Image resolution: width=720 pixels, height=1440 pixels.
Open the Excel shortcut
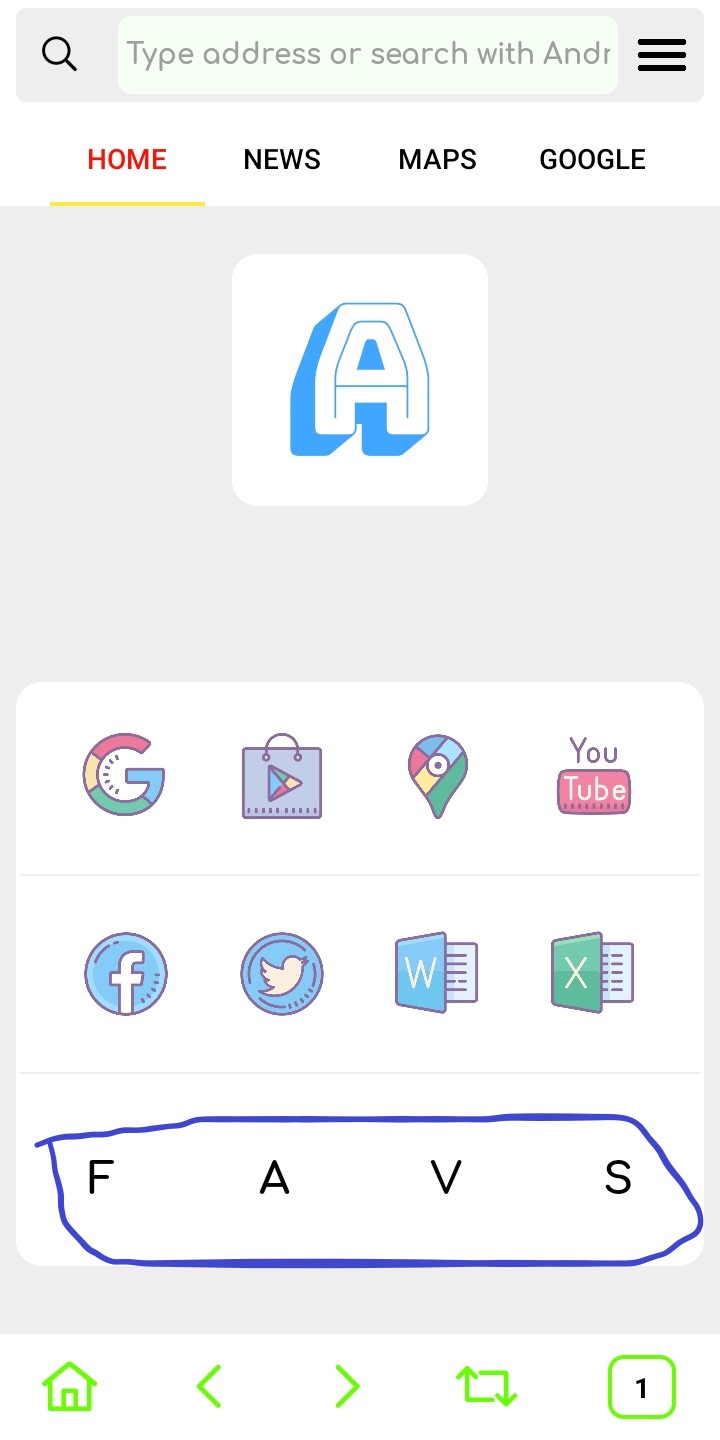[593, 974]
